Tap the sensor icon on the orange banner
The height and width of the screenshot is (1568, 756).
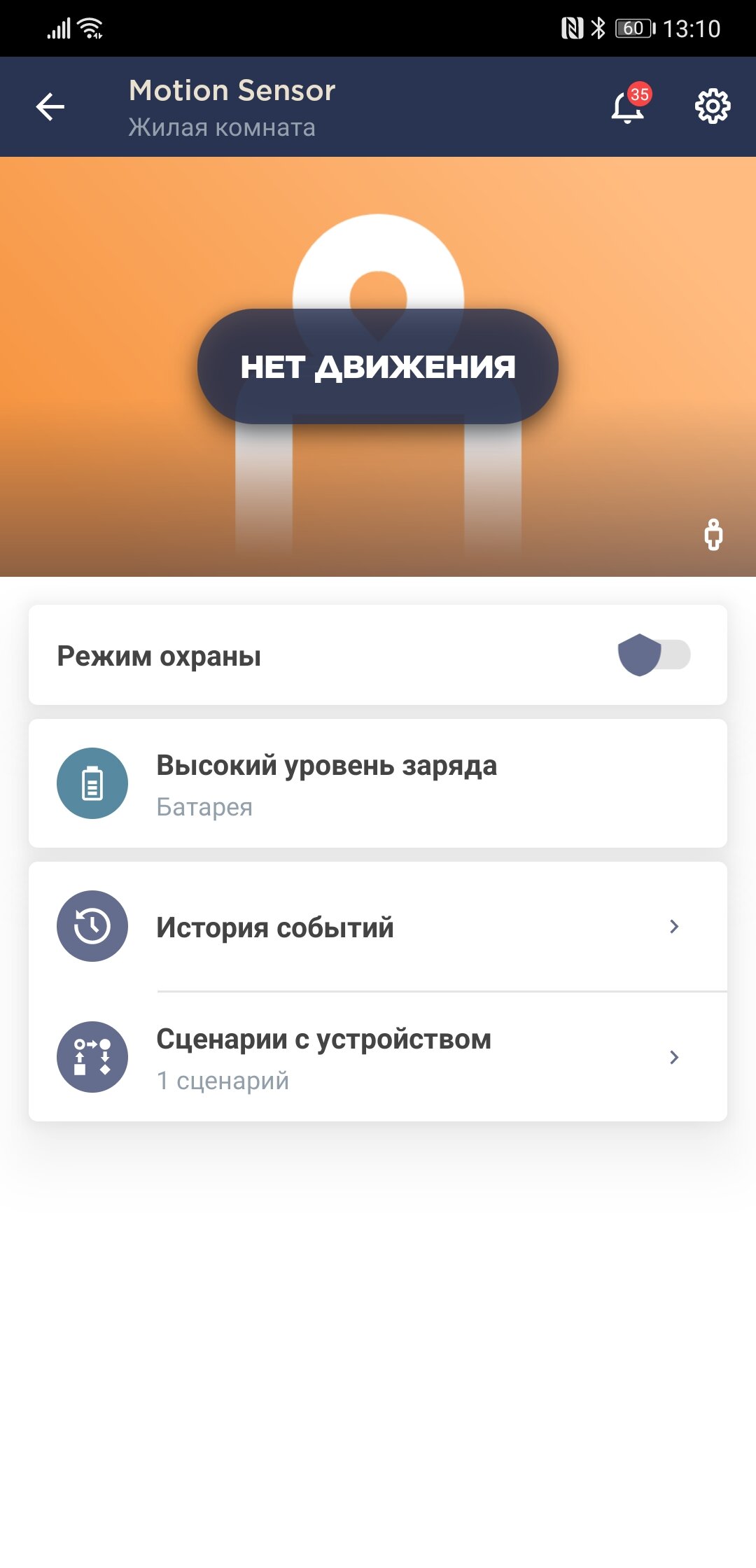click(x=713, y=535)
